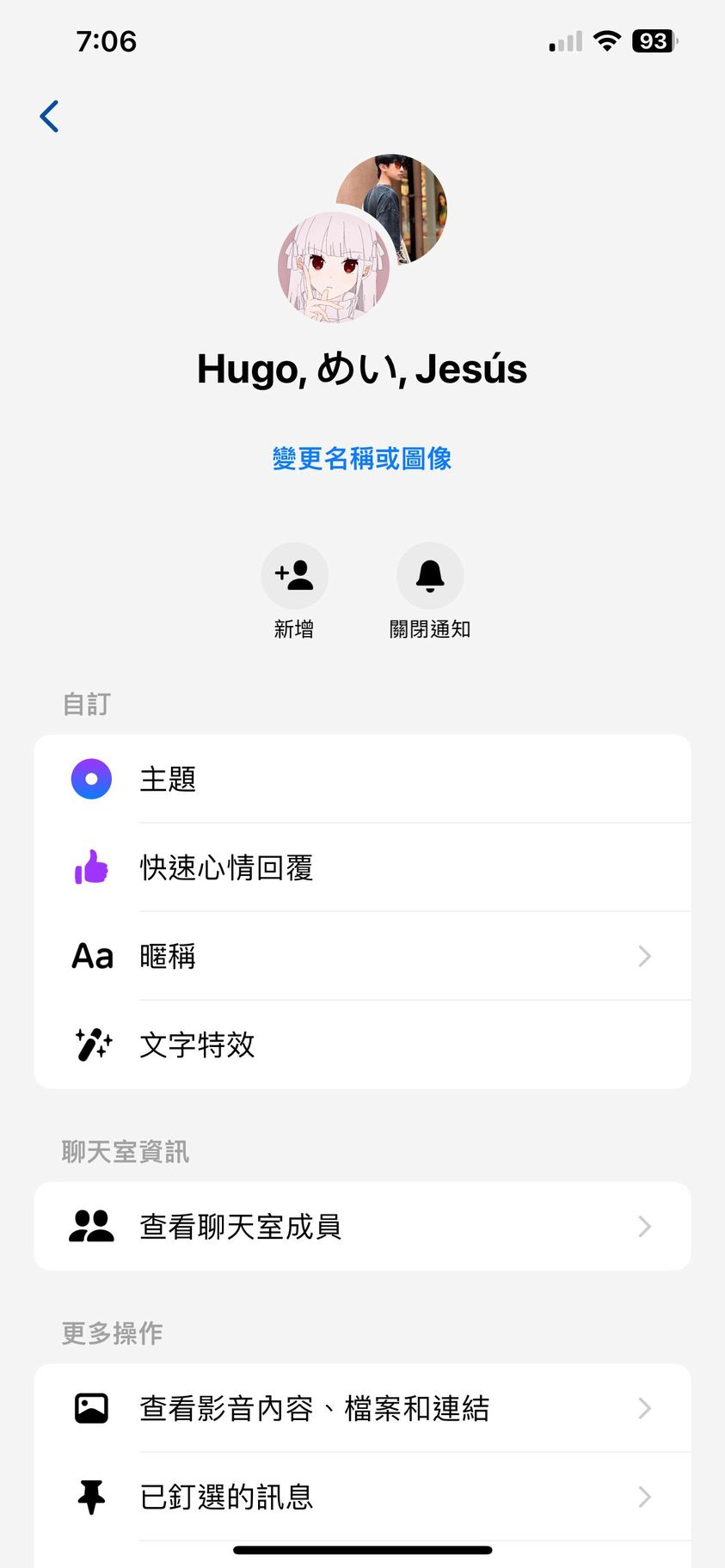The width and height of the screenshot is (725, 1568).
Task: Change the 快速心情回覆 quick reaction
Action: (x=362, y=868)
